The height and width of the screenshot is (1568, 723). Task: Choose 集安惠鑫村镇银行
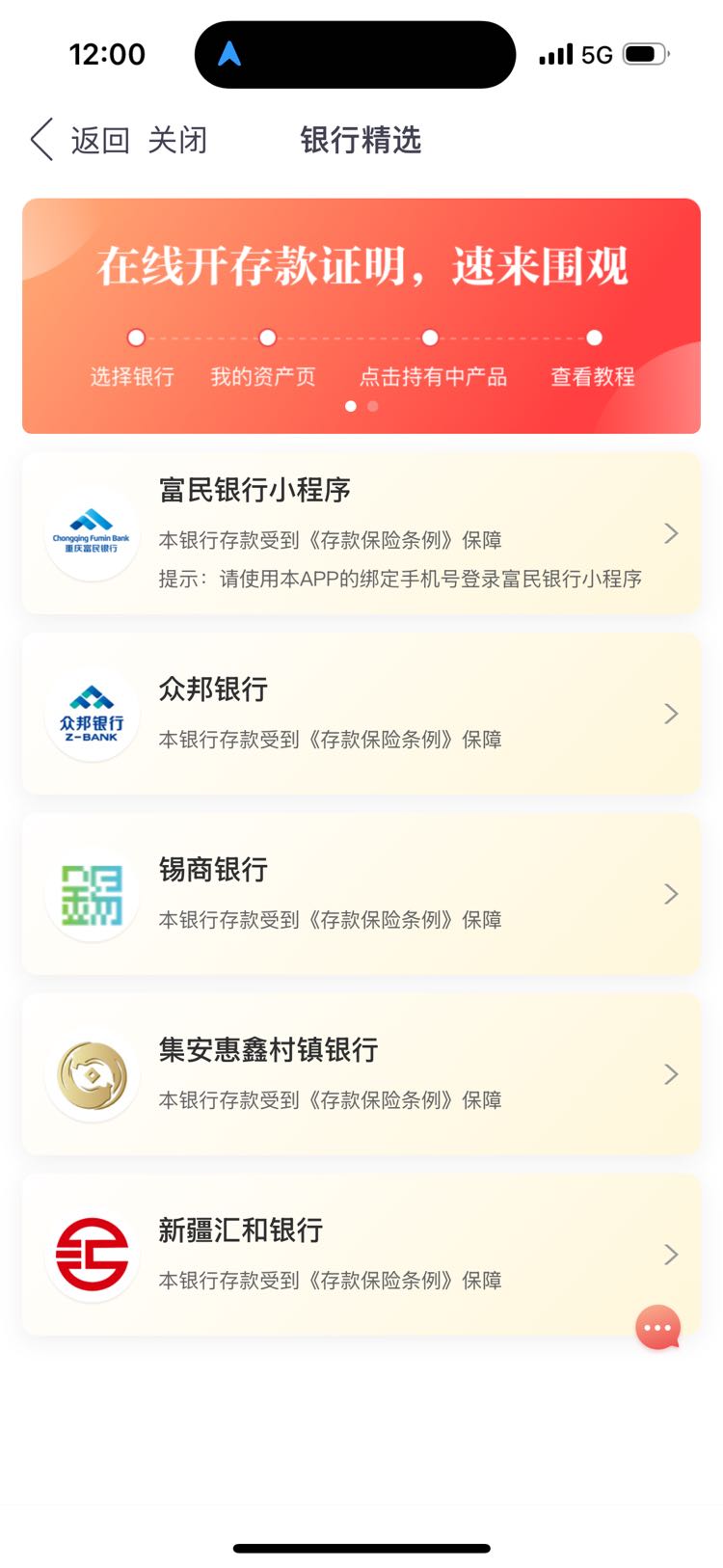pyautogui.click(x=361, y=1074)
